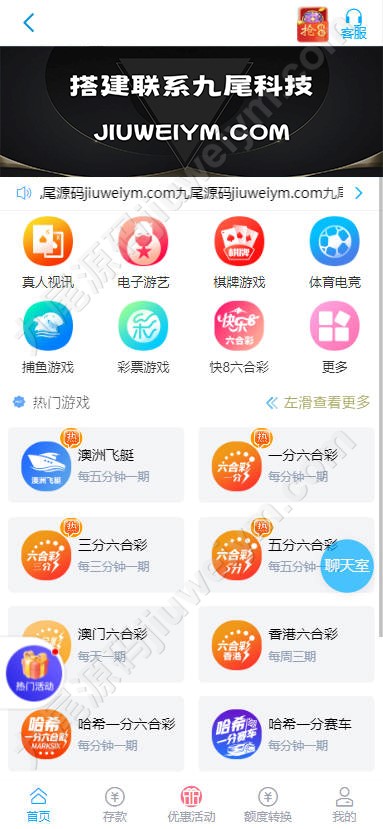
Task: Expand the announcement ticker arrow
Action: click(359, 193)
